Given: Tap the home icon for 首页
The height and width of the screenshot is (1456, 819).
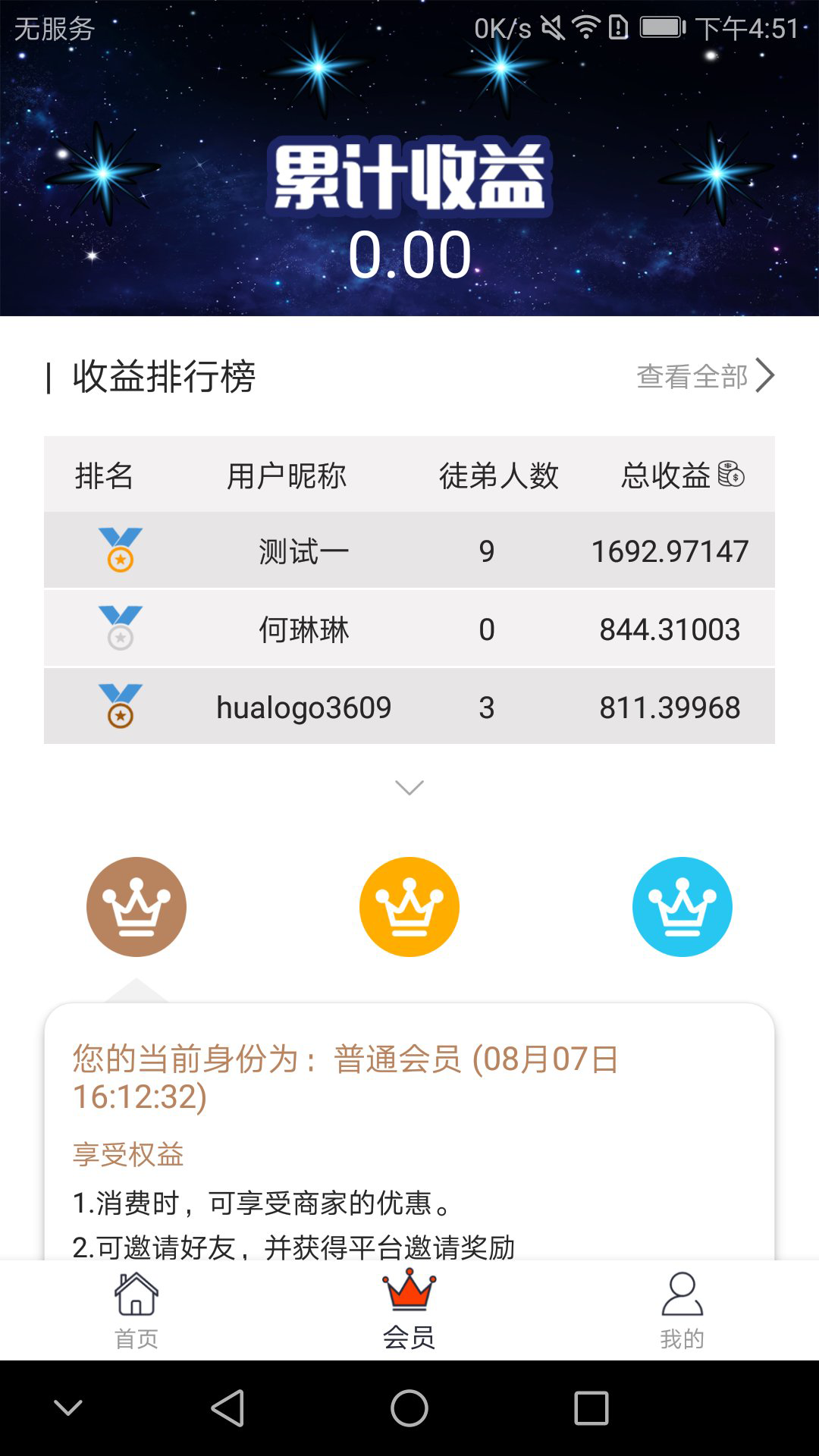Looking at the screenshot, I should coord(135,1294).
